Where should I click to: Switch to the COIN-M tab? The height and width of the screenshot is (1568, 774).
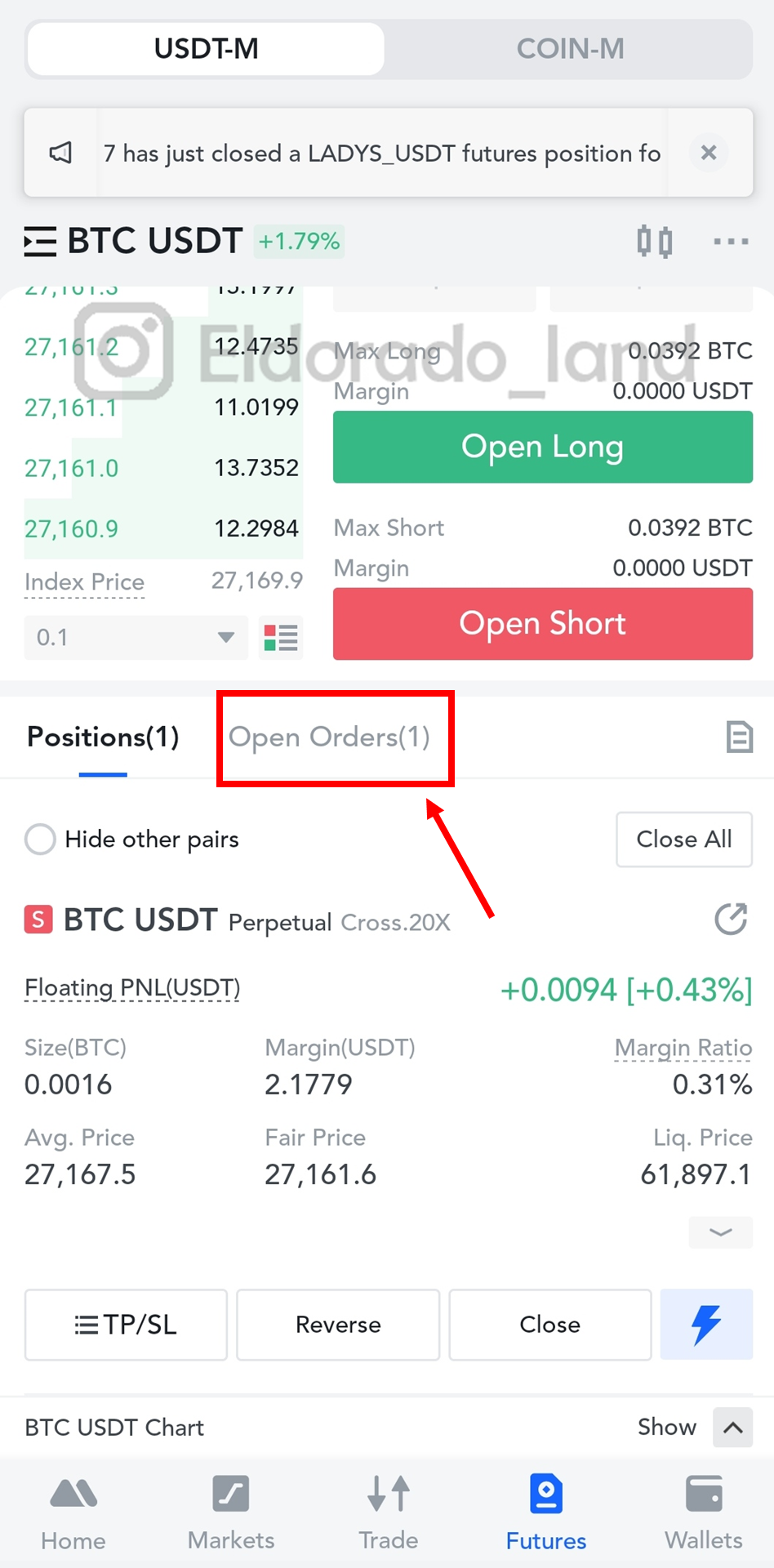tap(570, 49)
